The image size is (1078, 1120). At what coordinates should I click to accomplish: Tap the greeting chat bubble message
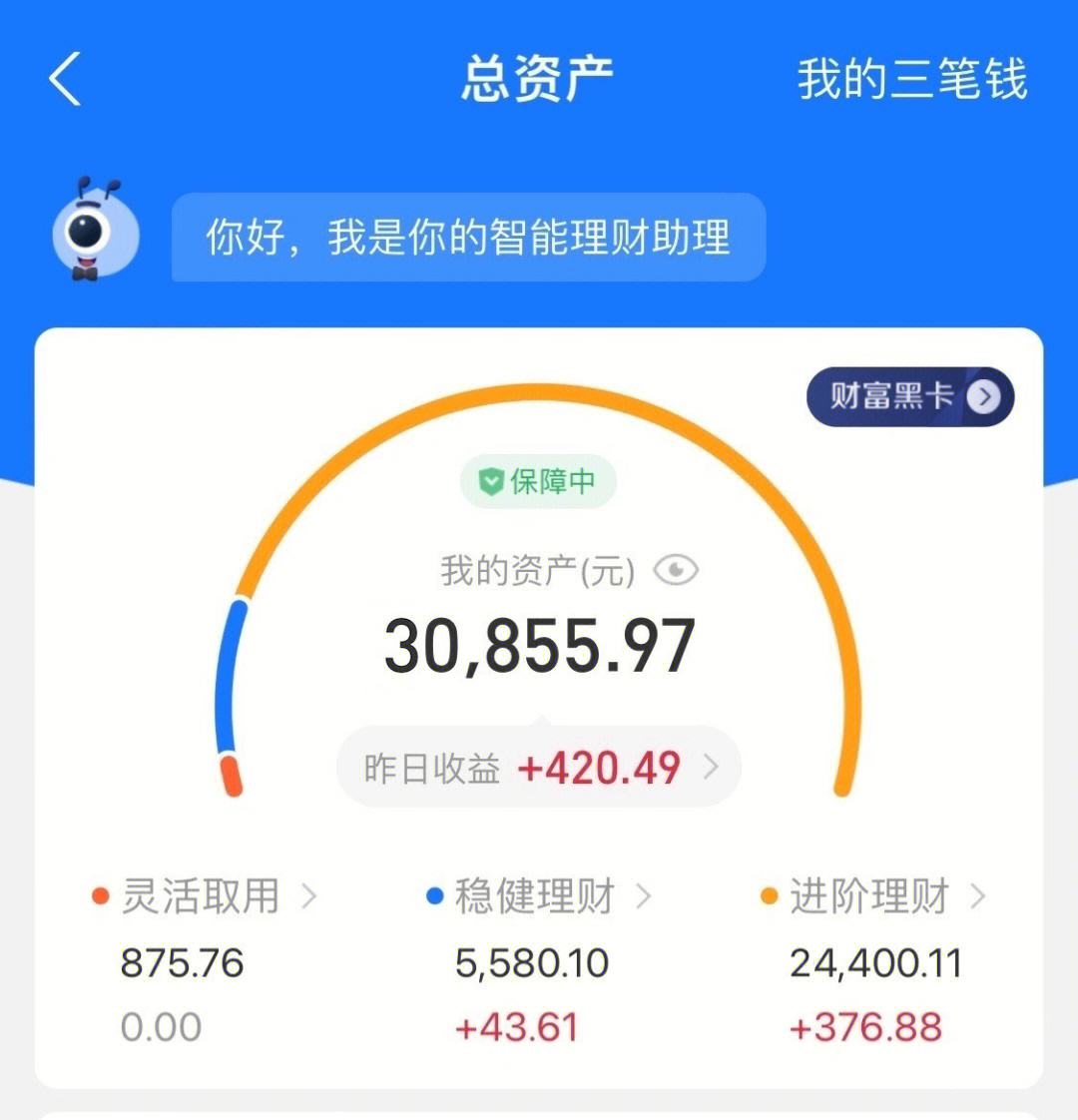pos(469,237)
